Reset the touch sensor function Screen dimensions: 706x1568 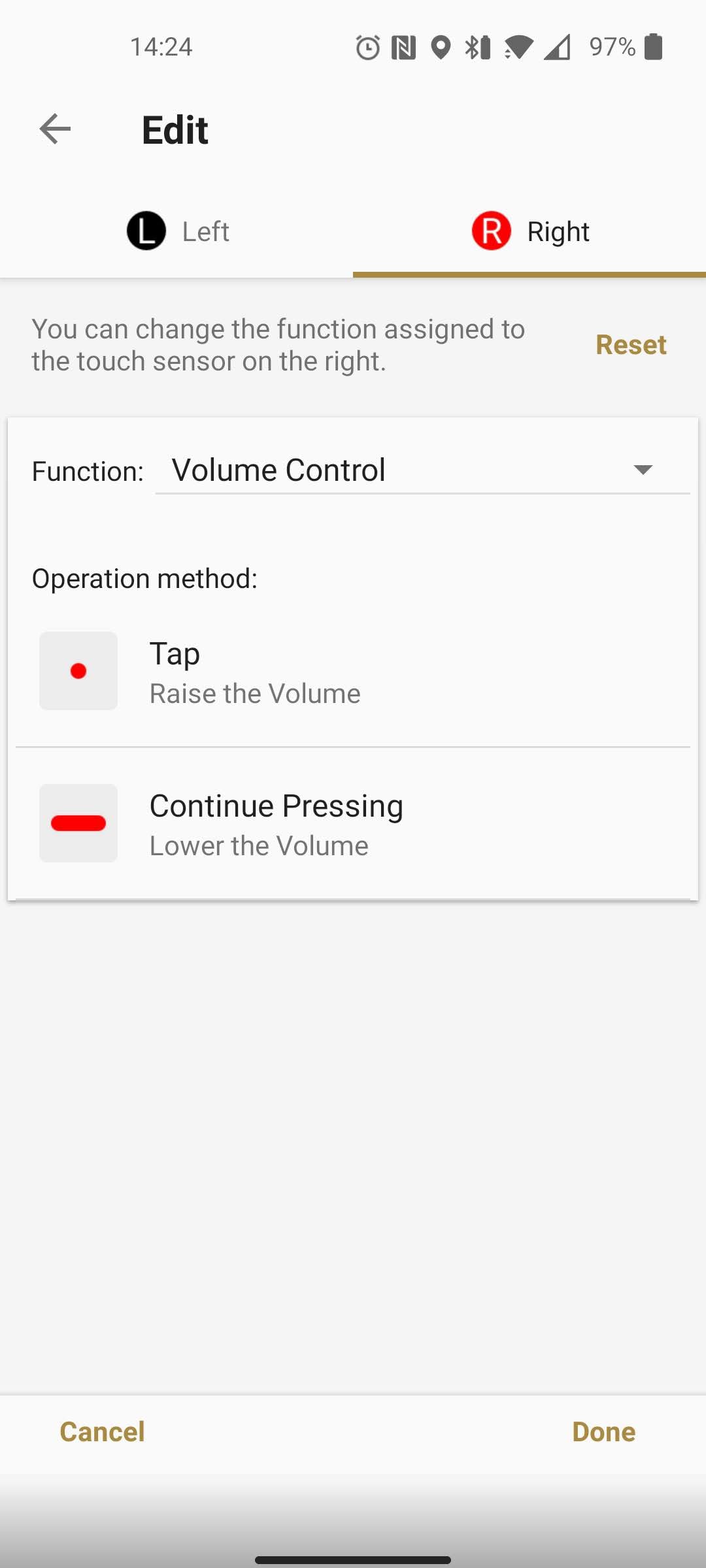click(x=630, y=345)
